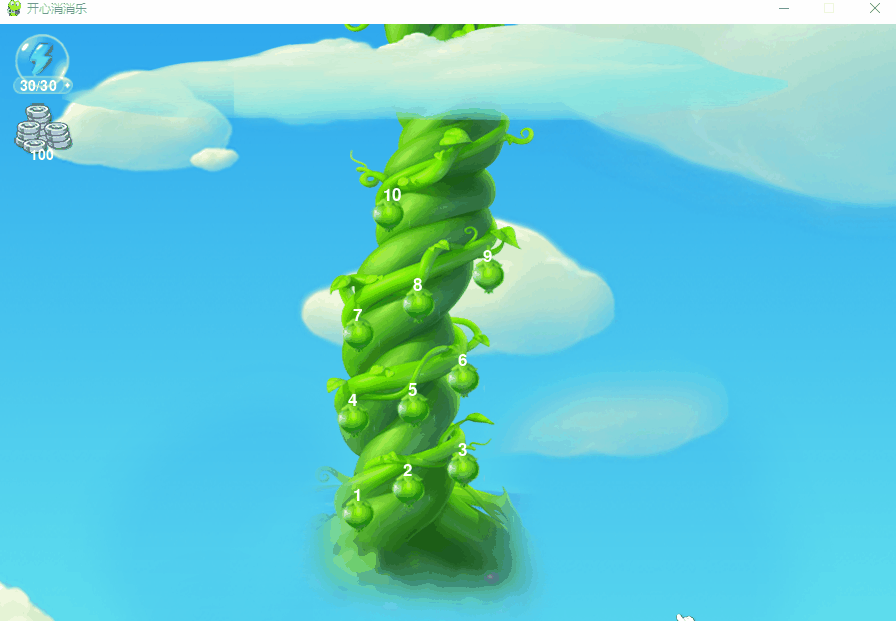Select level 7 node
The width and height of the screenshot is (896, 621).
point(357,333)
